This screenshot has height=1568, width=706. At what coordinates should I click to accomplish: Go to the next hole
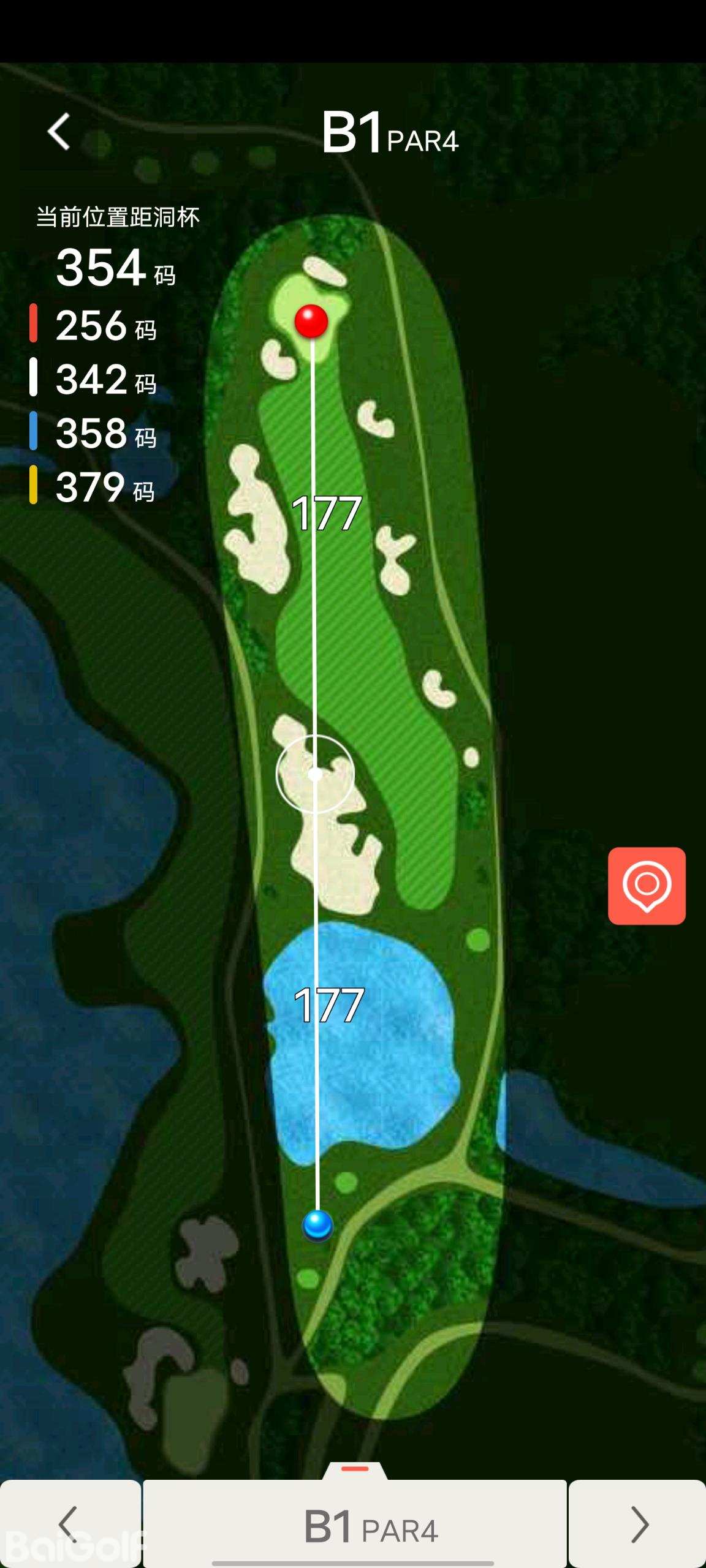[639, 1523]
